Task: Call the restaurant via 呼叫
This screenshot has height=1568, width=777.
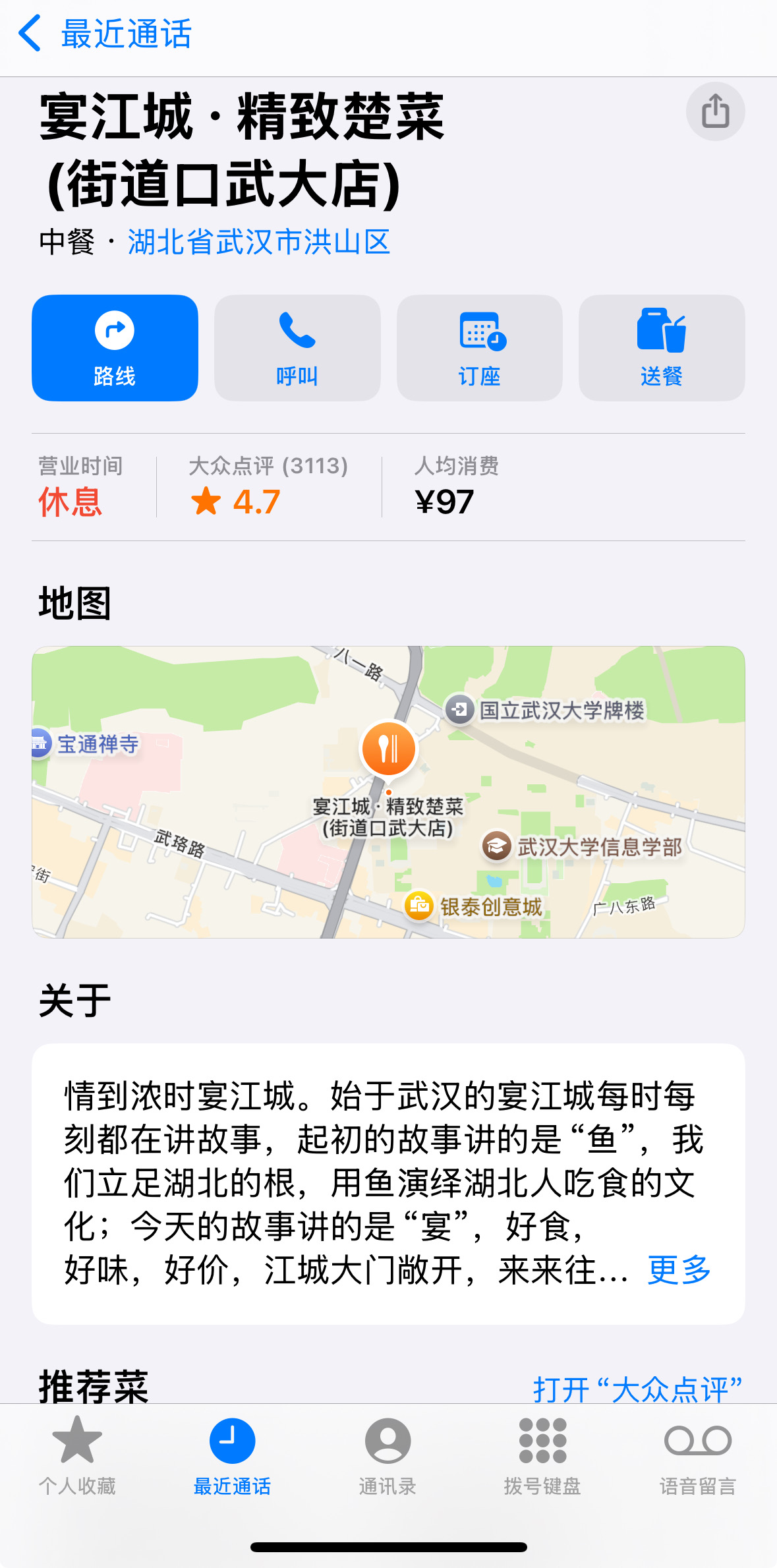Action: pos(297,347)
